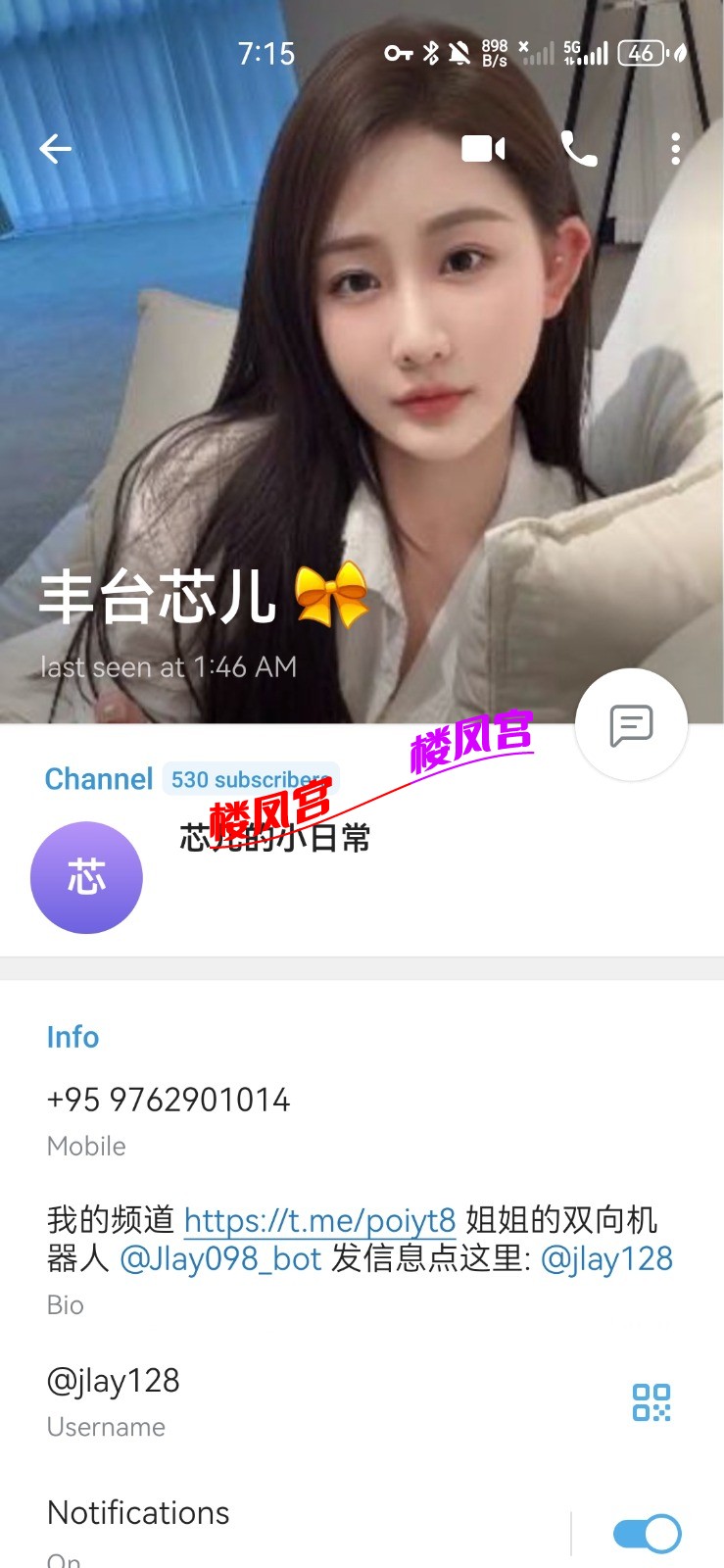Tap the Bluetooth status bar icon

[428, 53]
